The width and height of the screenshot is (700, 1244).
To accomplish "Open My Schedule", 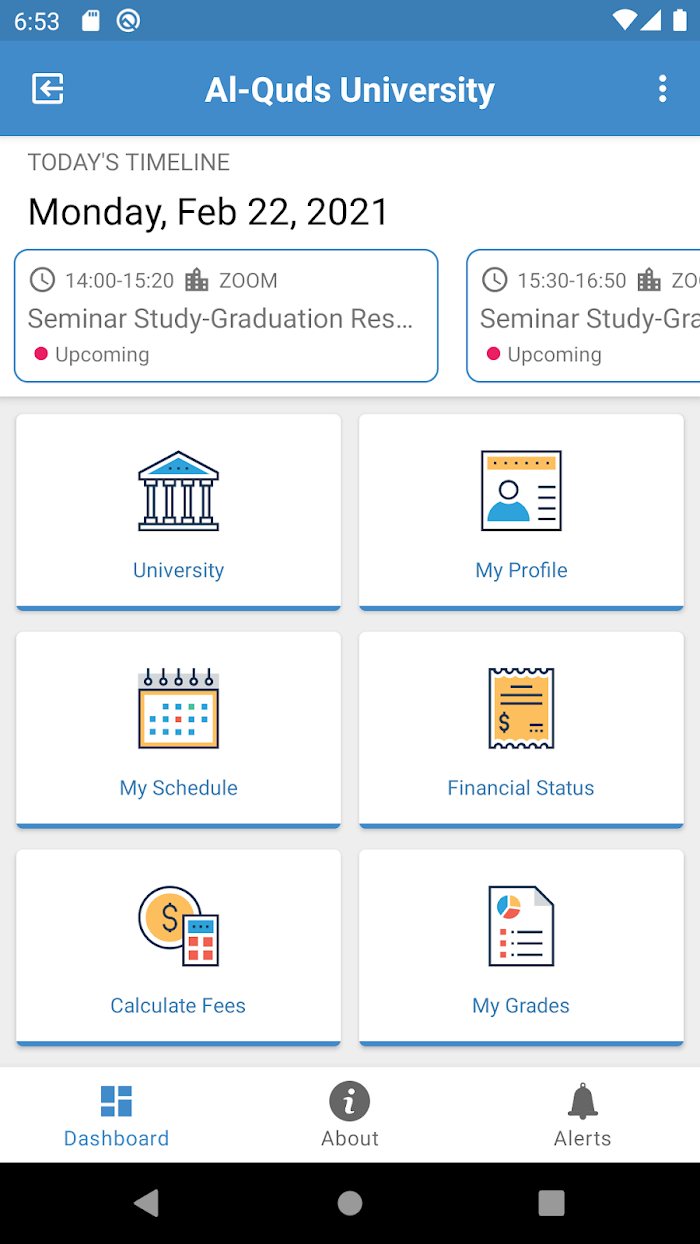I will 178,730.
